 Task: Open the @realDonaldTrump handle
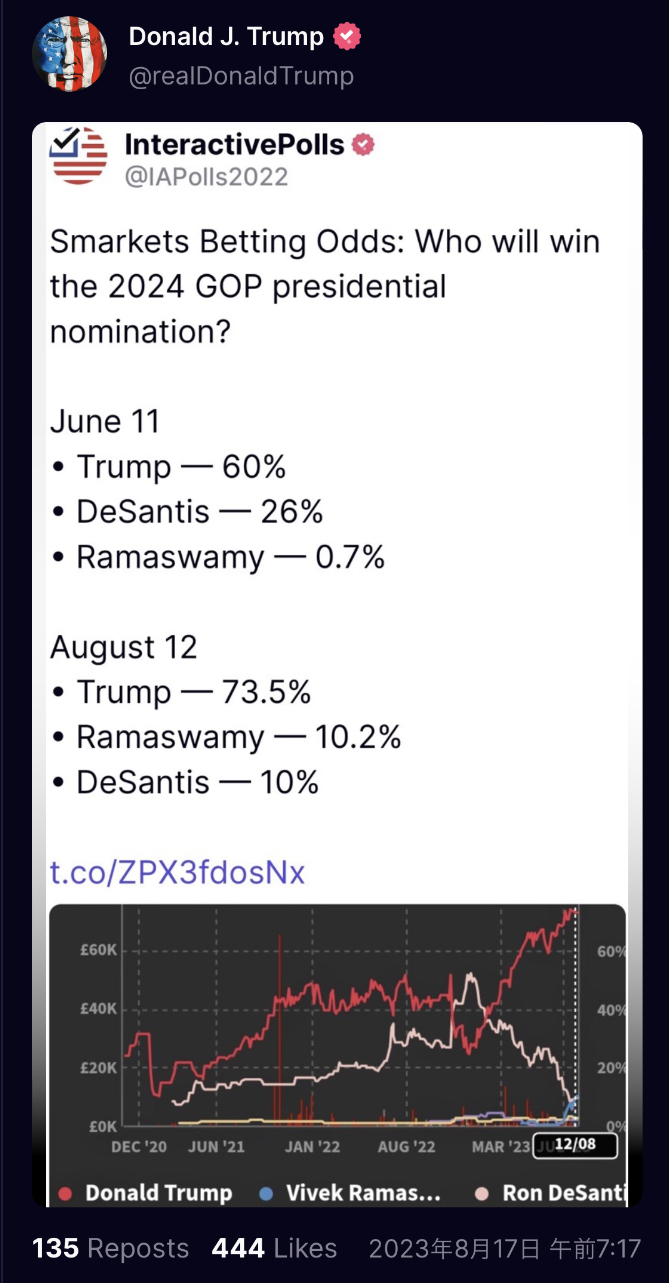pyautogui.click(x=241, y=76)
